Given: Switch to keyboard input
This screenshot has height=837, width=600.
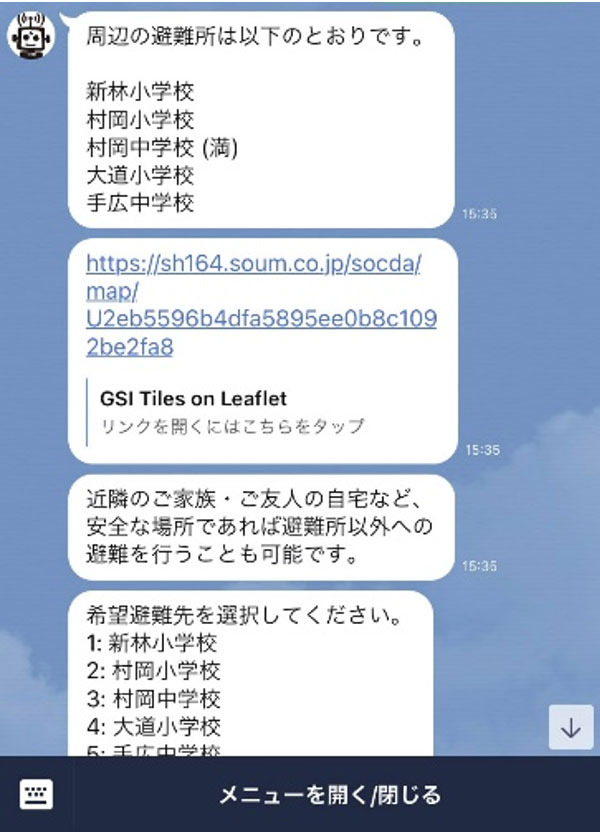Looking at the screenshot, I should pos(37,795).
